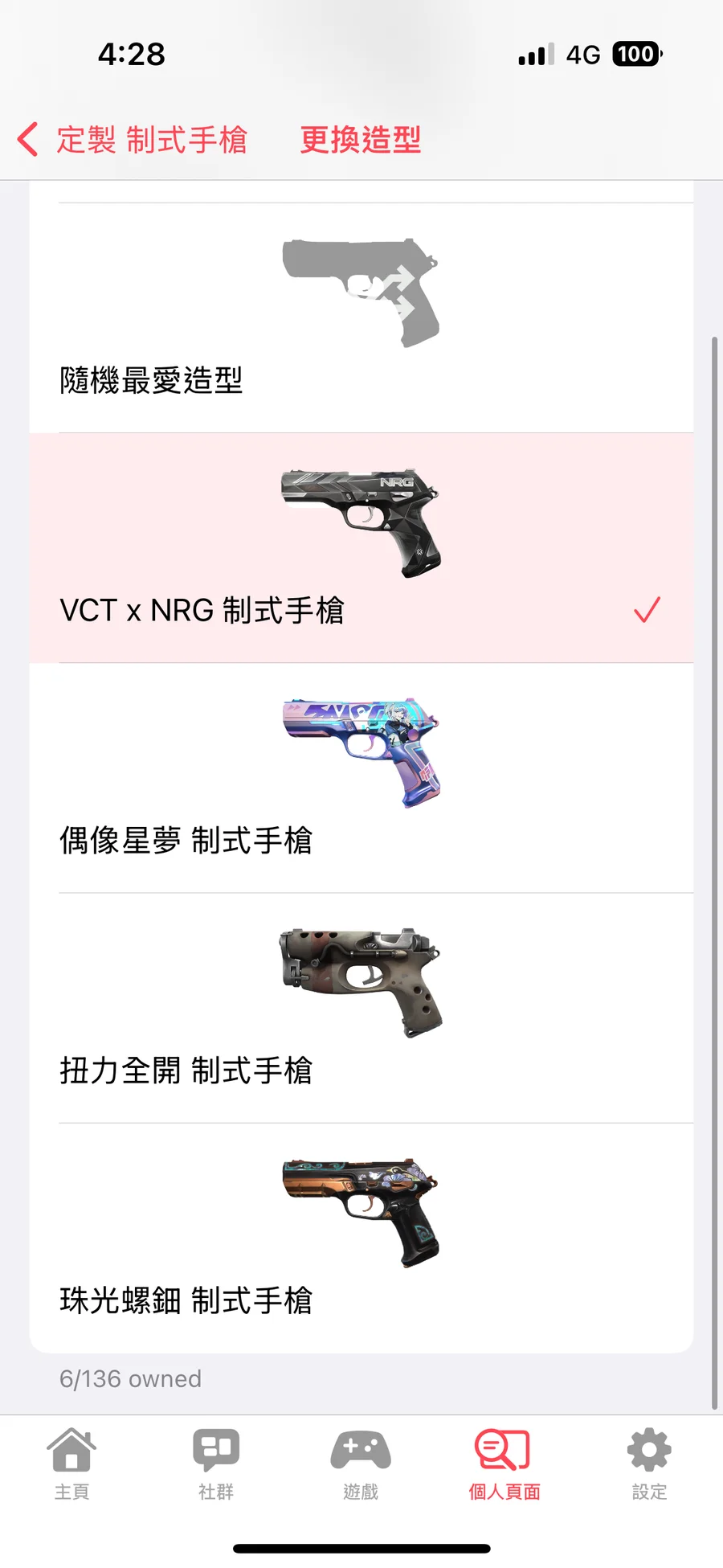Switch to the 遊戲 tab
This screenshot has width=723, height=1568.
(361, 1464)
